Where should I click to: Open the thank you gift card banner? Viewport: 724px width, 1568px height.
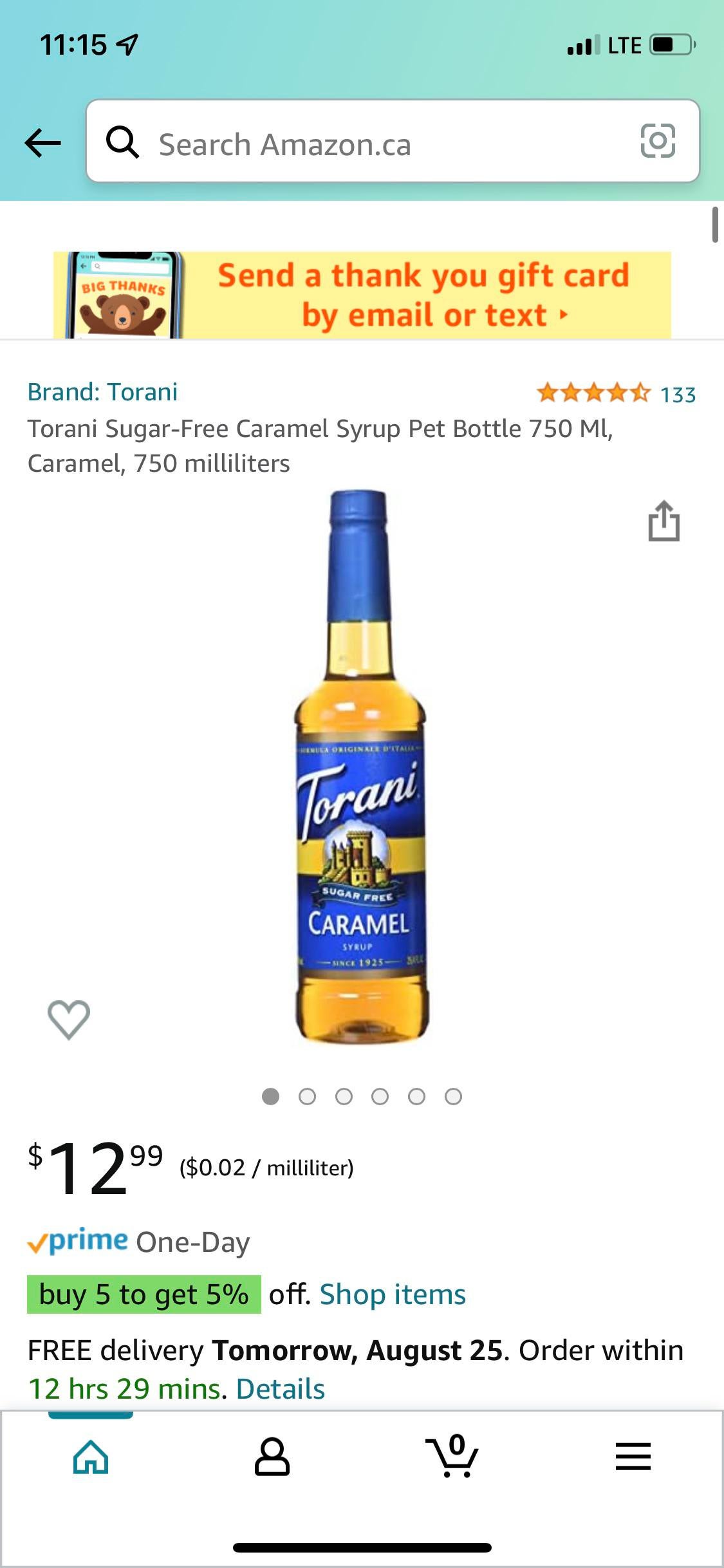362,295
